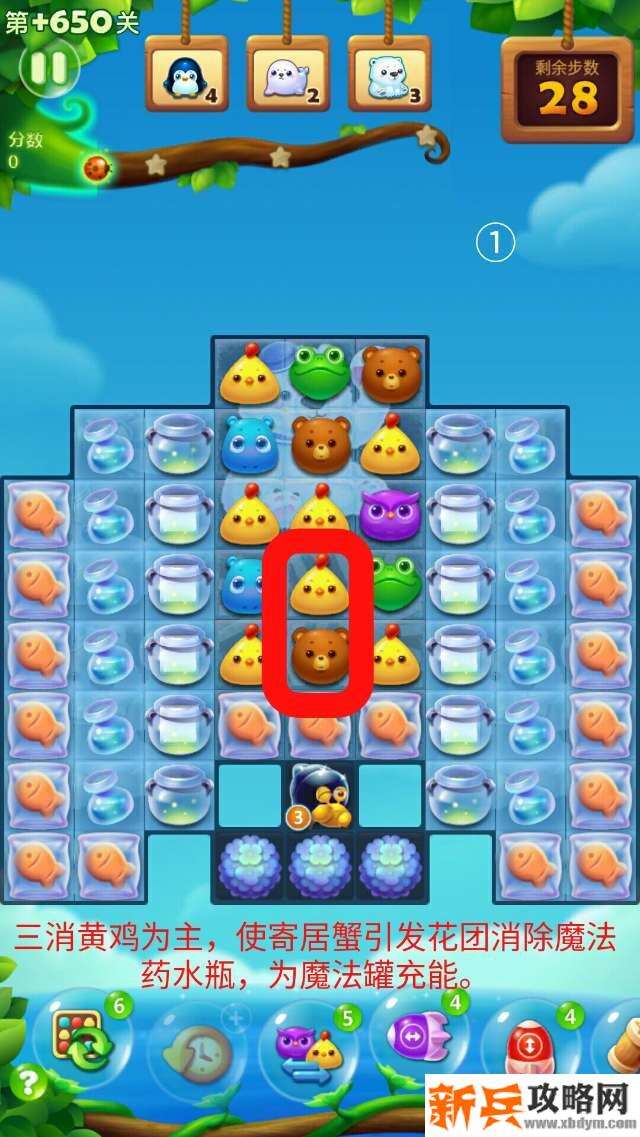Activate the owl-chick swap booster
The width and height of the screenshot is (640, 1137).
308,1042
